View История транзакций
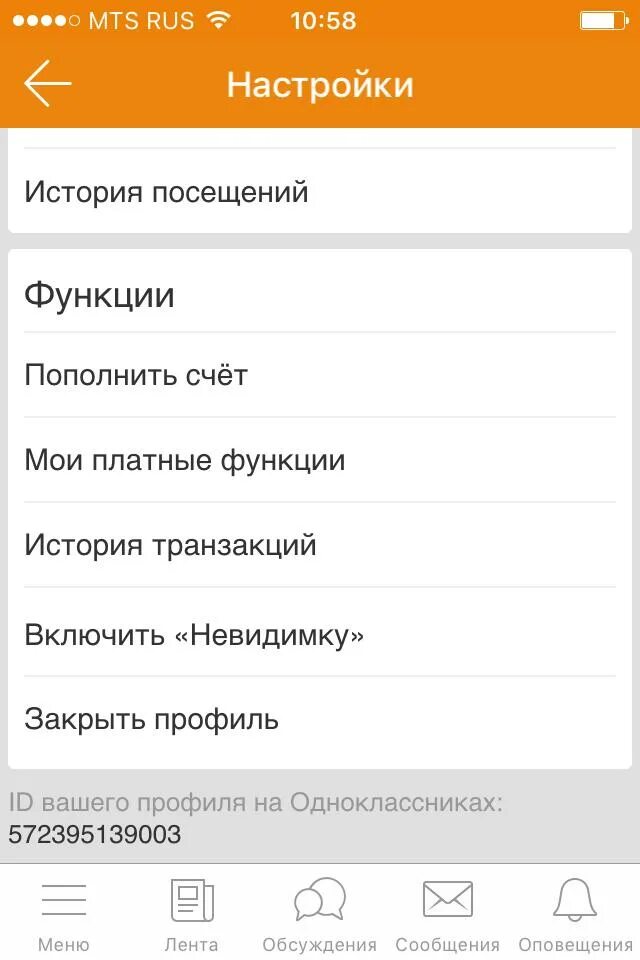Viewport: 640px width, 960px height. point(170,545)
